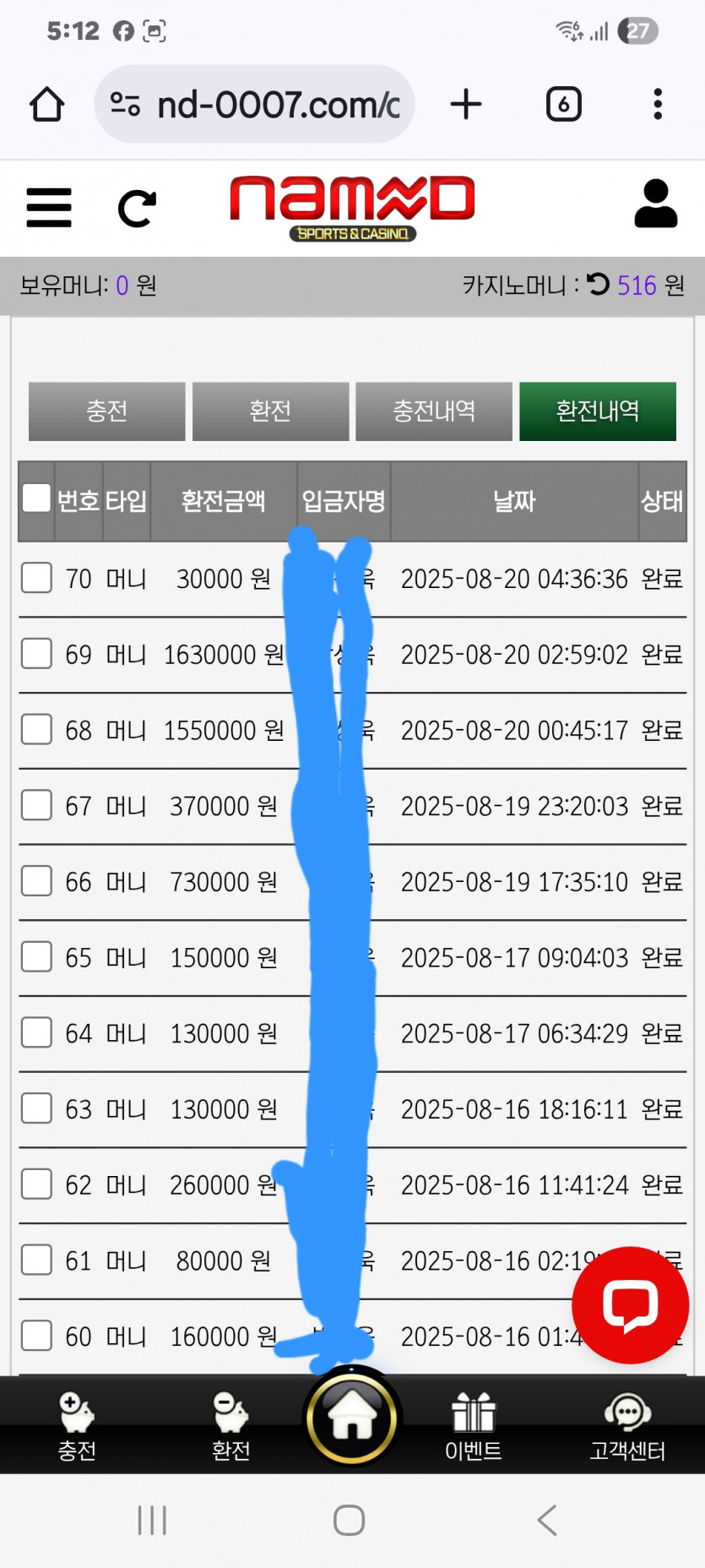The image size is (705, 1568).
Task: Switch to the 환전 tab
Action: click(x=270, y=411)
